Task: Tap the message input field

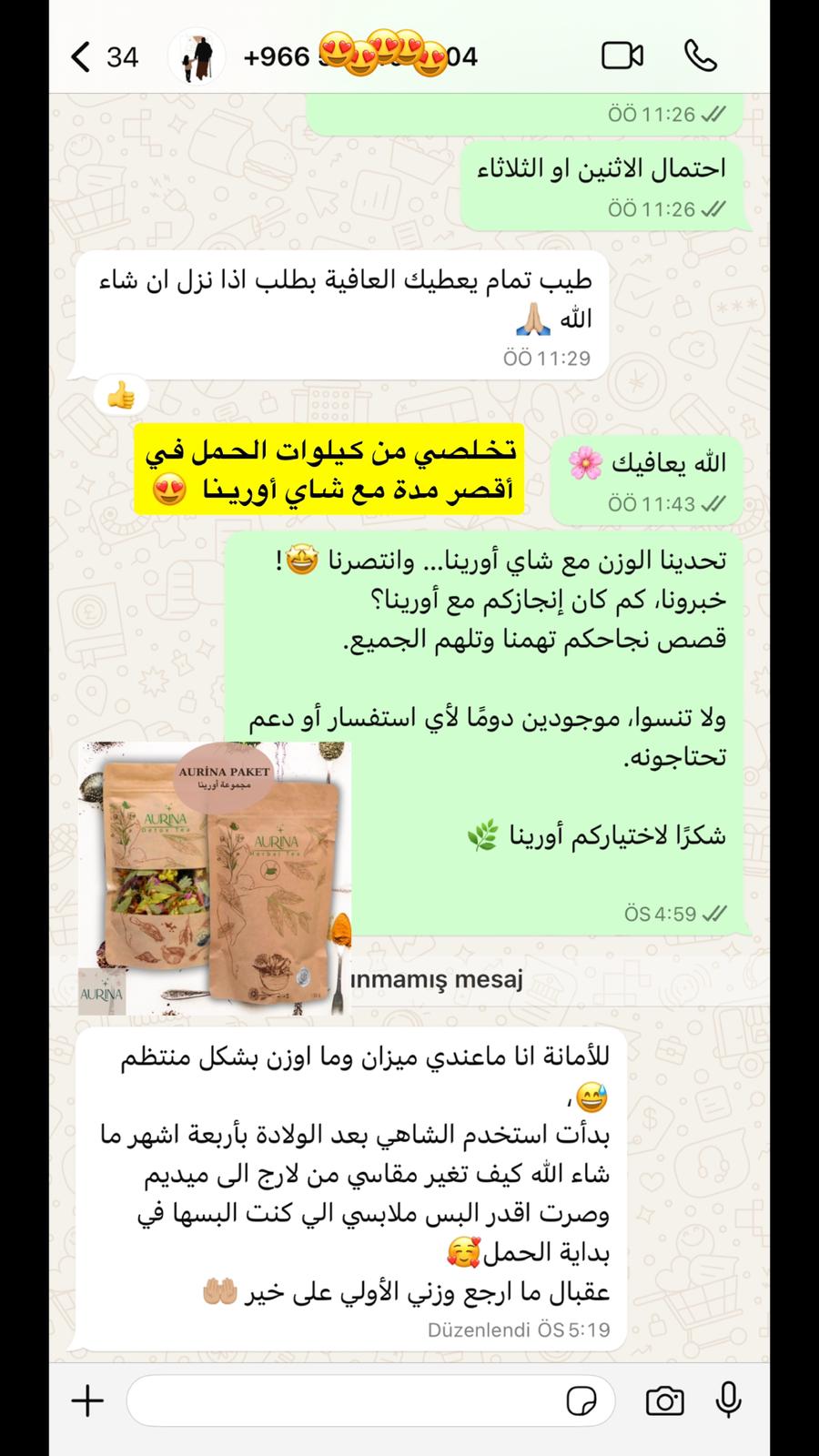Action: [346, 1400]
